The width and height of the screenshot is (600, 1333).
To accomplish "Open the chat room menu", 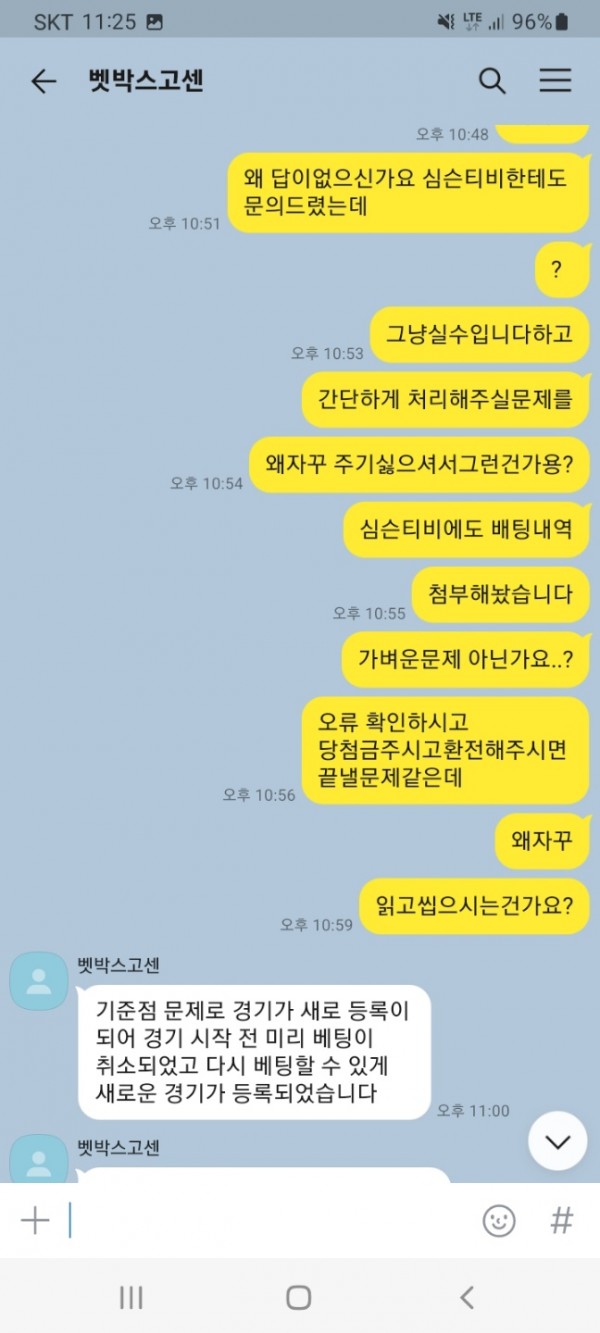I will click(555, 82).
